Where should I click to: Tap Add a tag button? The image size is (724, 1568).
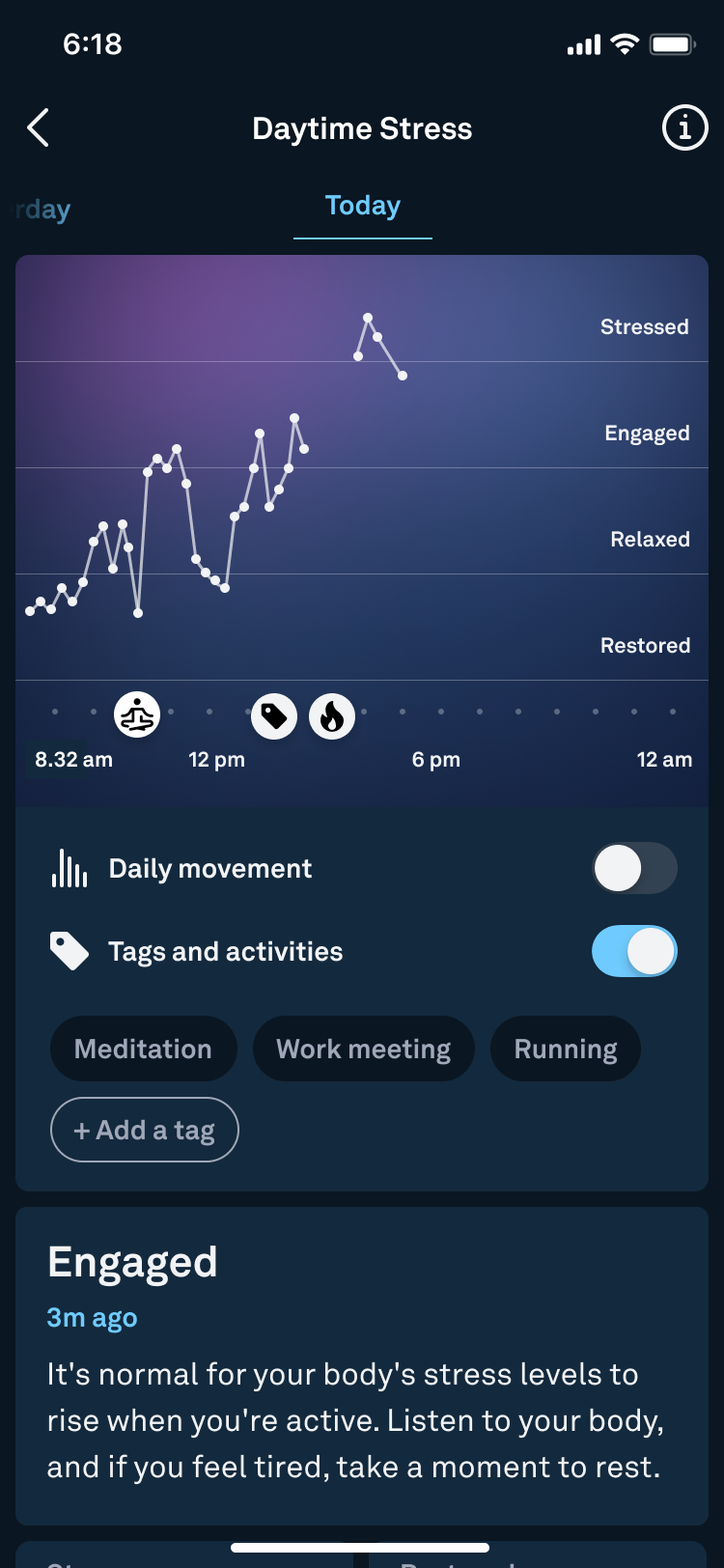click(x=145, y=1130)
